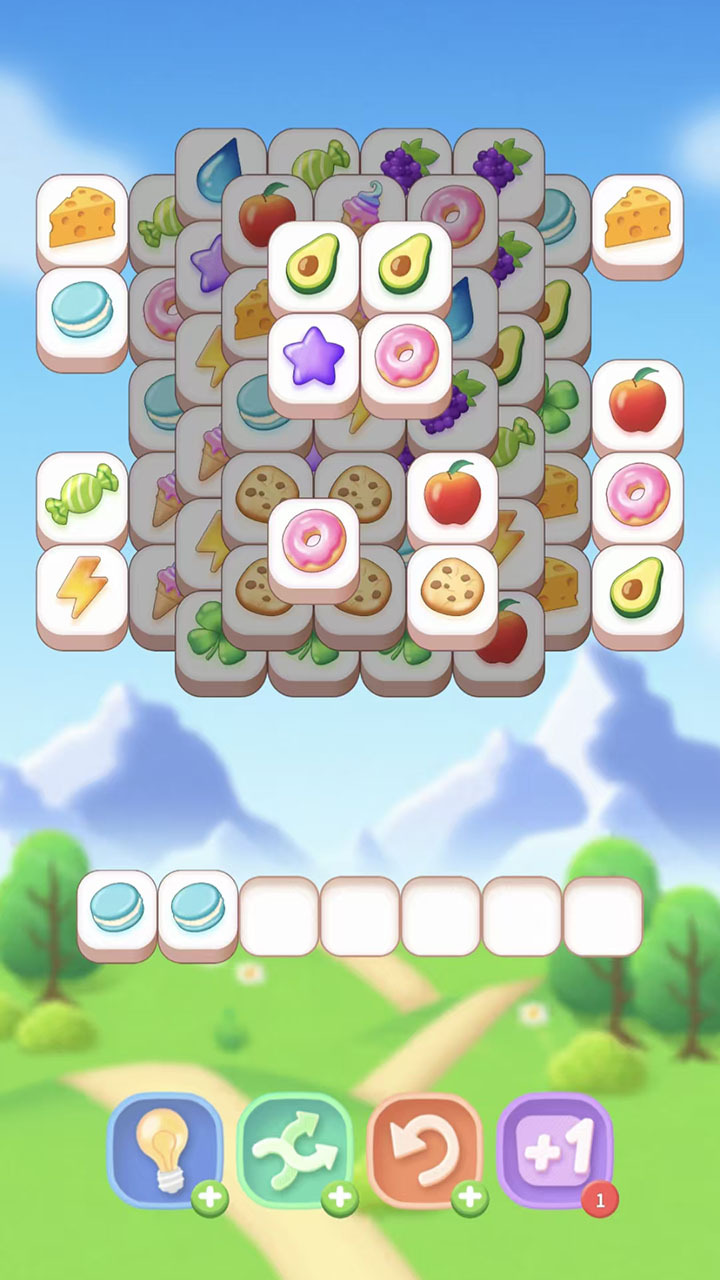Add an extra slot with the +1 booster
Screen dimensions: 720x1280
tap(554, 1149)
